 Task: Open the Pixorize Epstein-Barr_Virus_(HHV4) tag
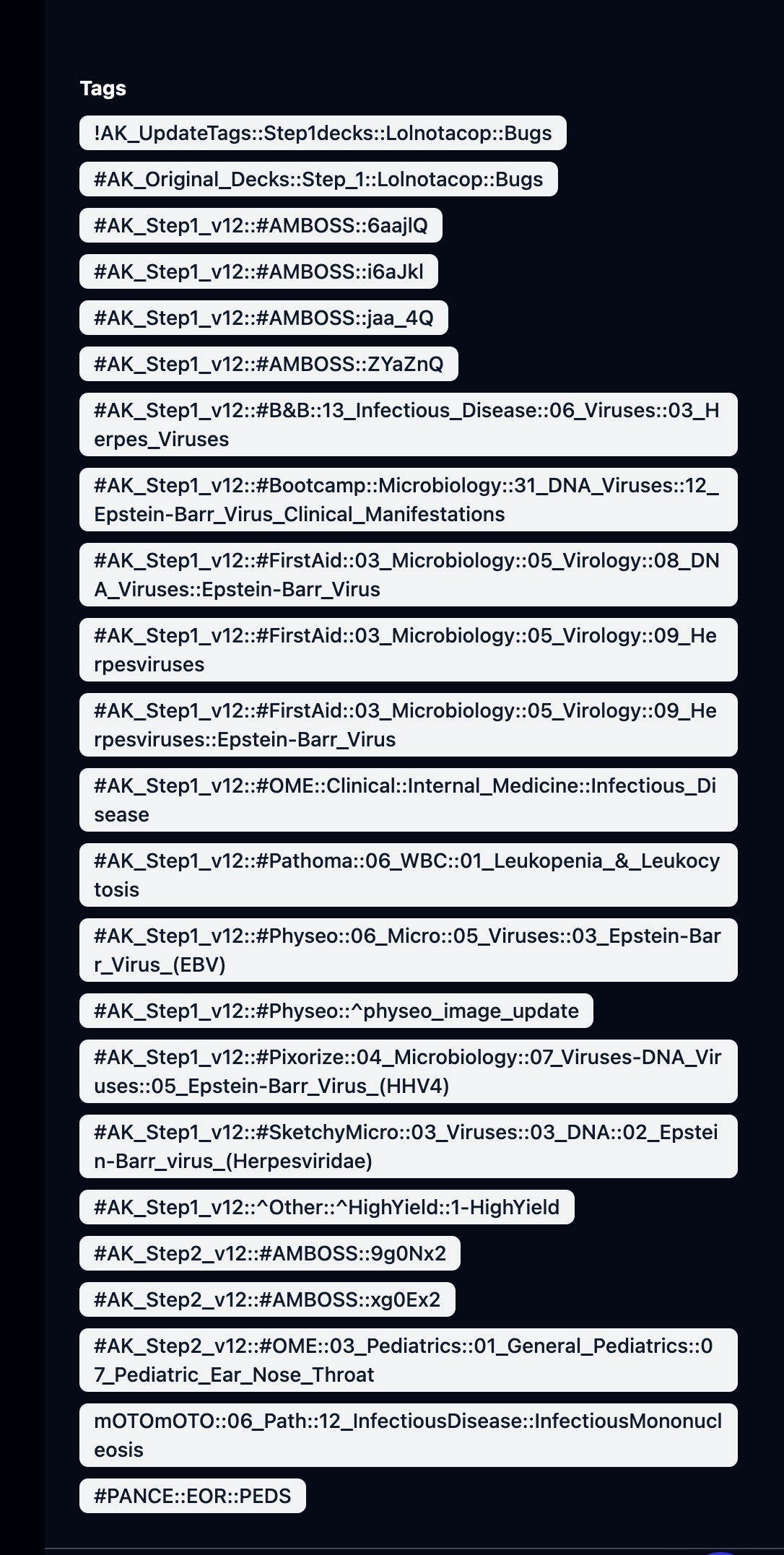(408, 1071)
